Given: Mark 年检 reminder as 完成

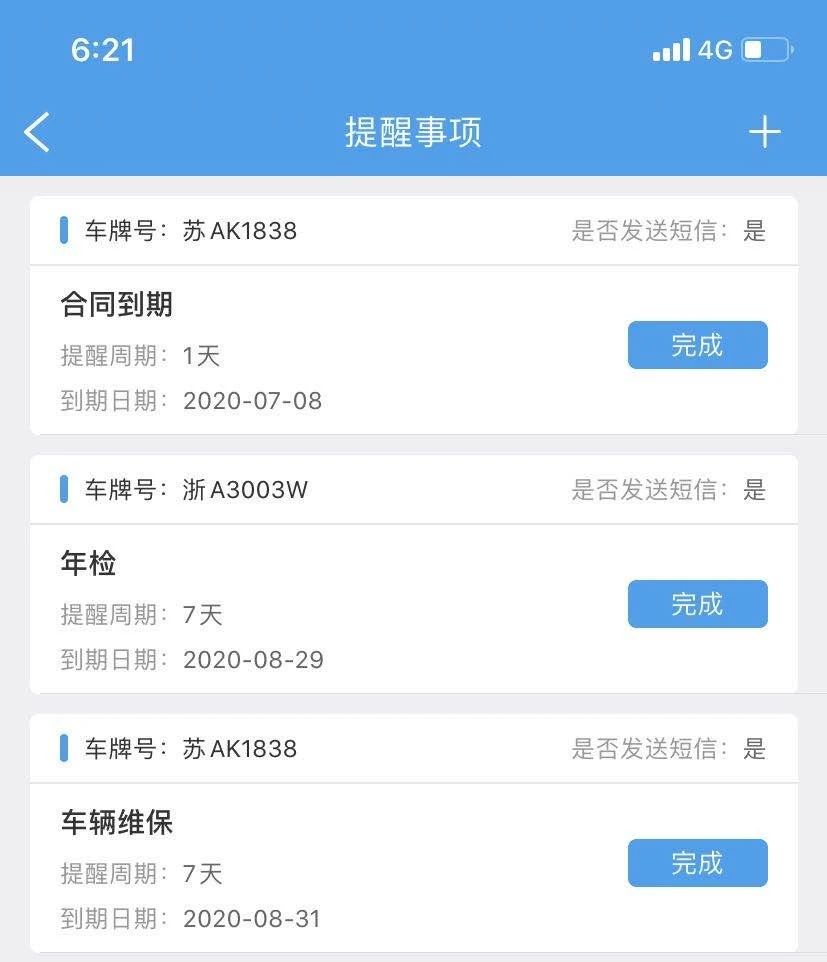Looking at the screenshot, I should pyautogui.click(x=697, y=604).
